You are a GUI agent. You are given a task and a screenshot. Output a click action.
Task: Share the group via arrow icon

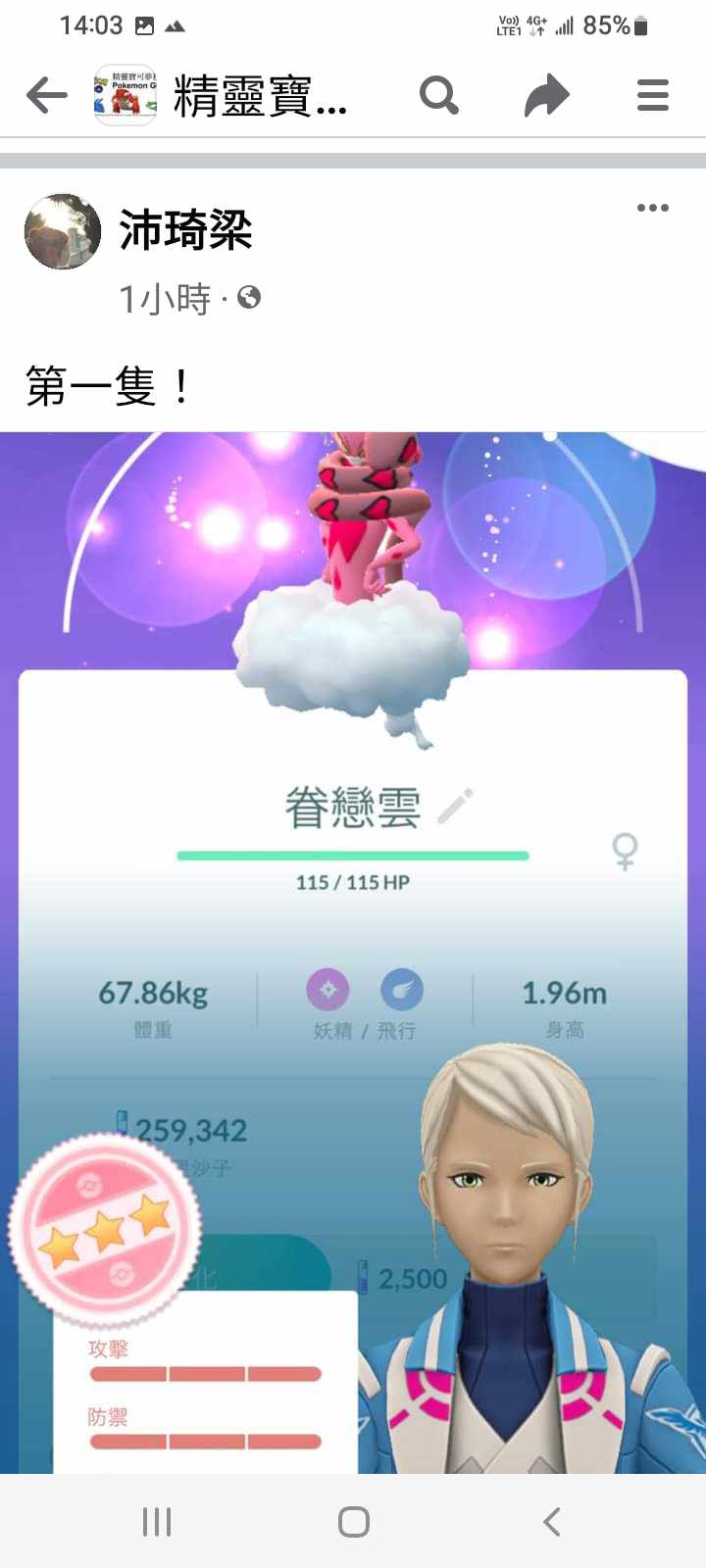(546, 96)
